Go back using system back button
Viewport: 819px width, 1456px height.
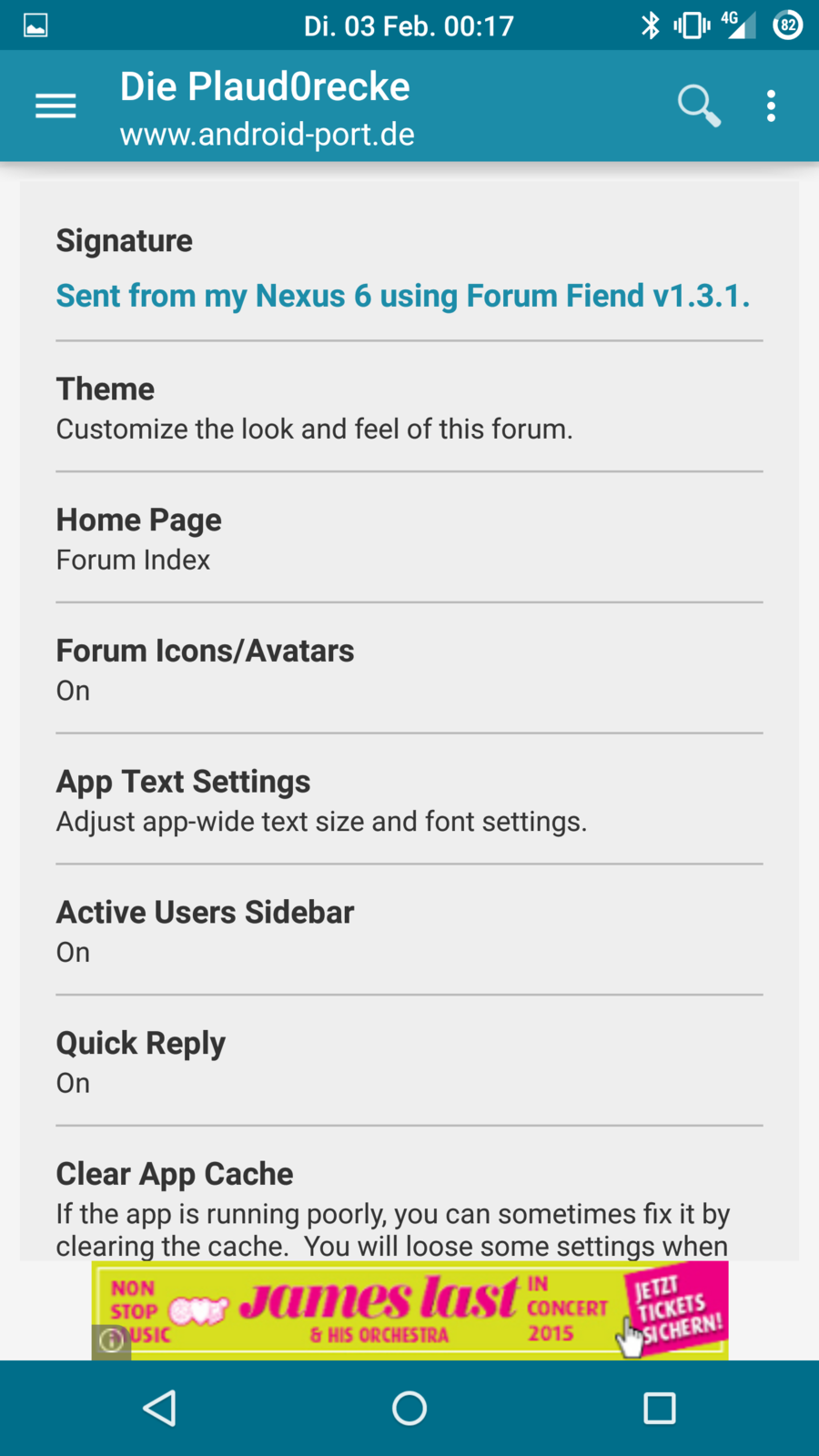click(x=160, y=1409)
